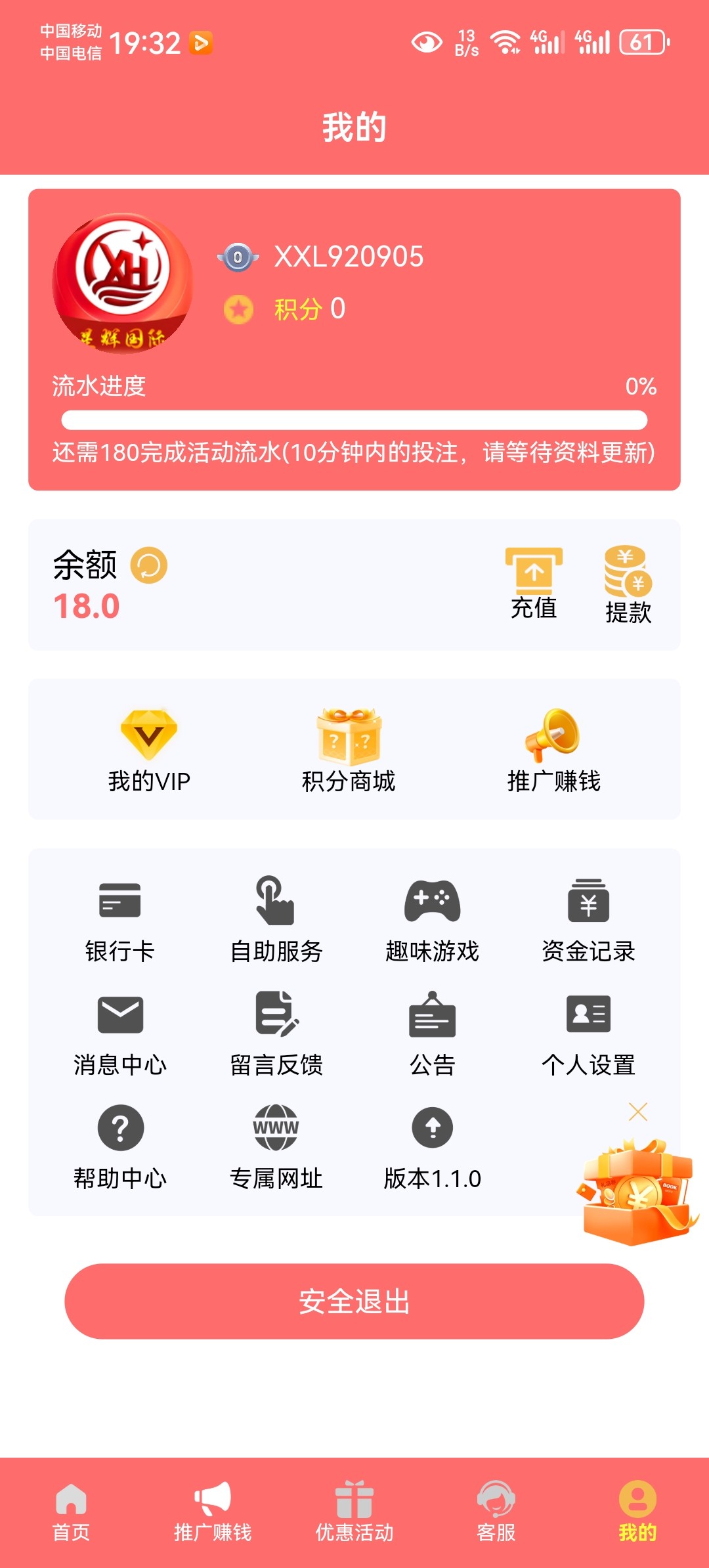This screenshot has height=1568, width=709.
Task: Dismiss the floating gift box popup
Action: (x=638, y=1112)
